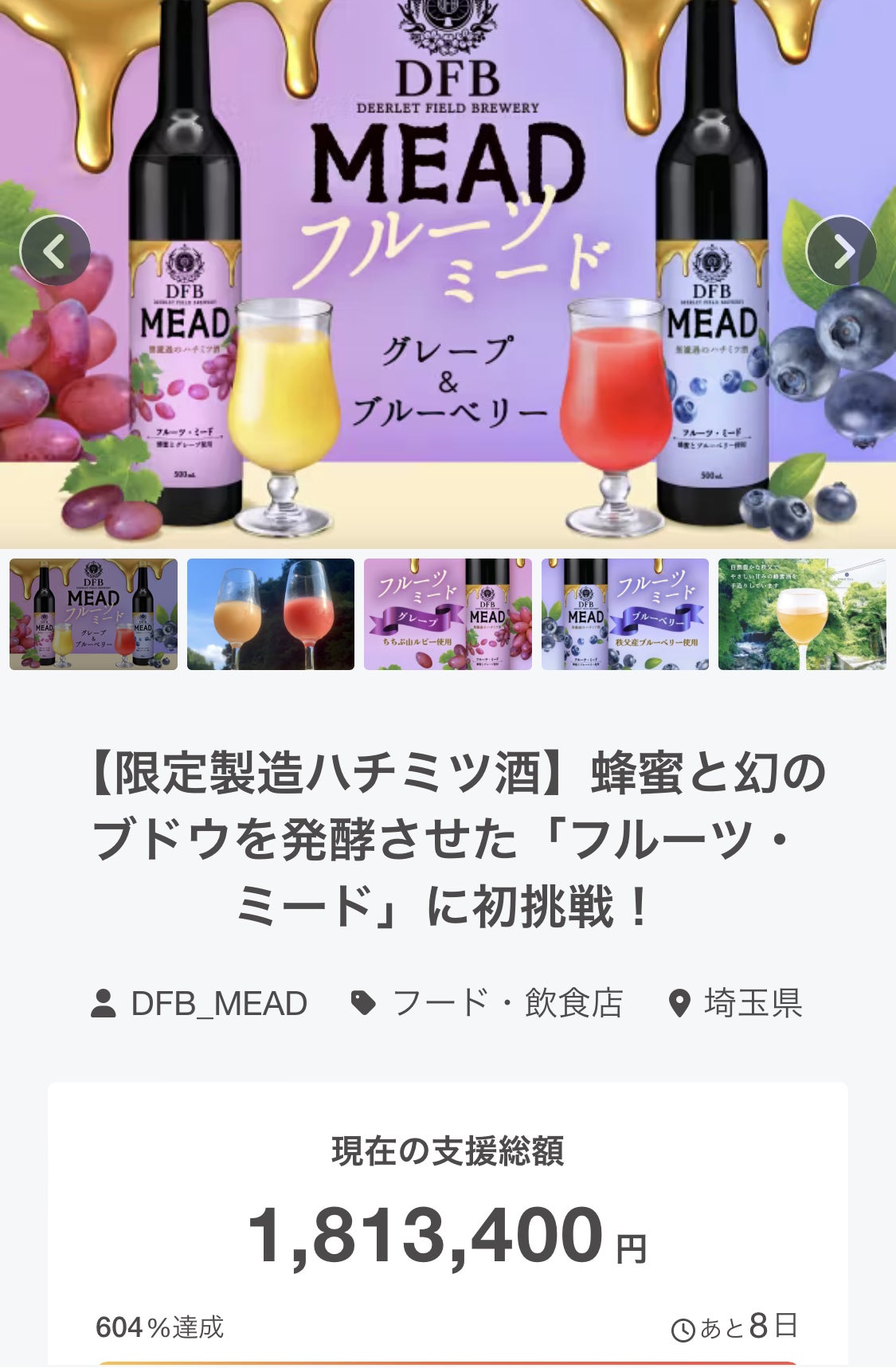Select the waterfall glass photo thumbnail
The width and height of the screenshot is (896, 1368).
[802, 614]
